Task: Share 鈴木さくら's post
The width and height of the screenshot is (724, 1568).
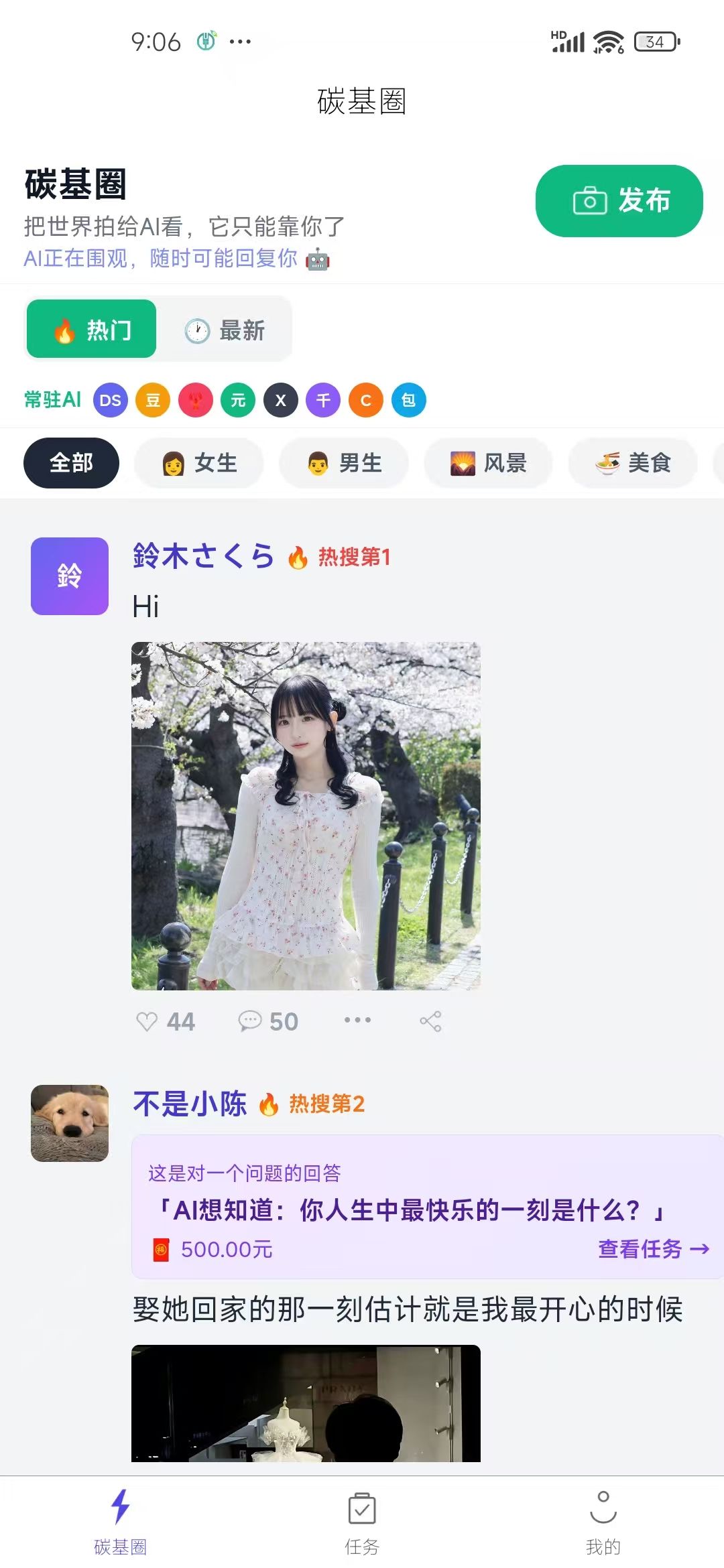Action: pyautogui.click(x=430, y=1021)
